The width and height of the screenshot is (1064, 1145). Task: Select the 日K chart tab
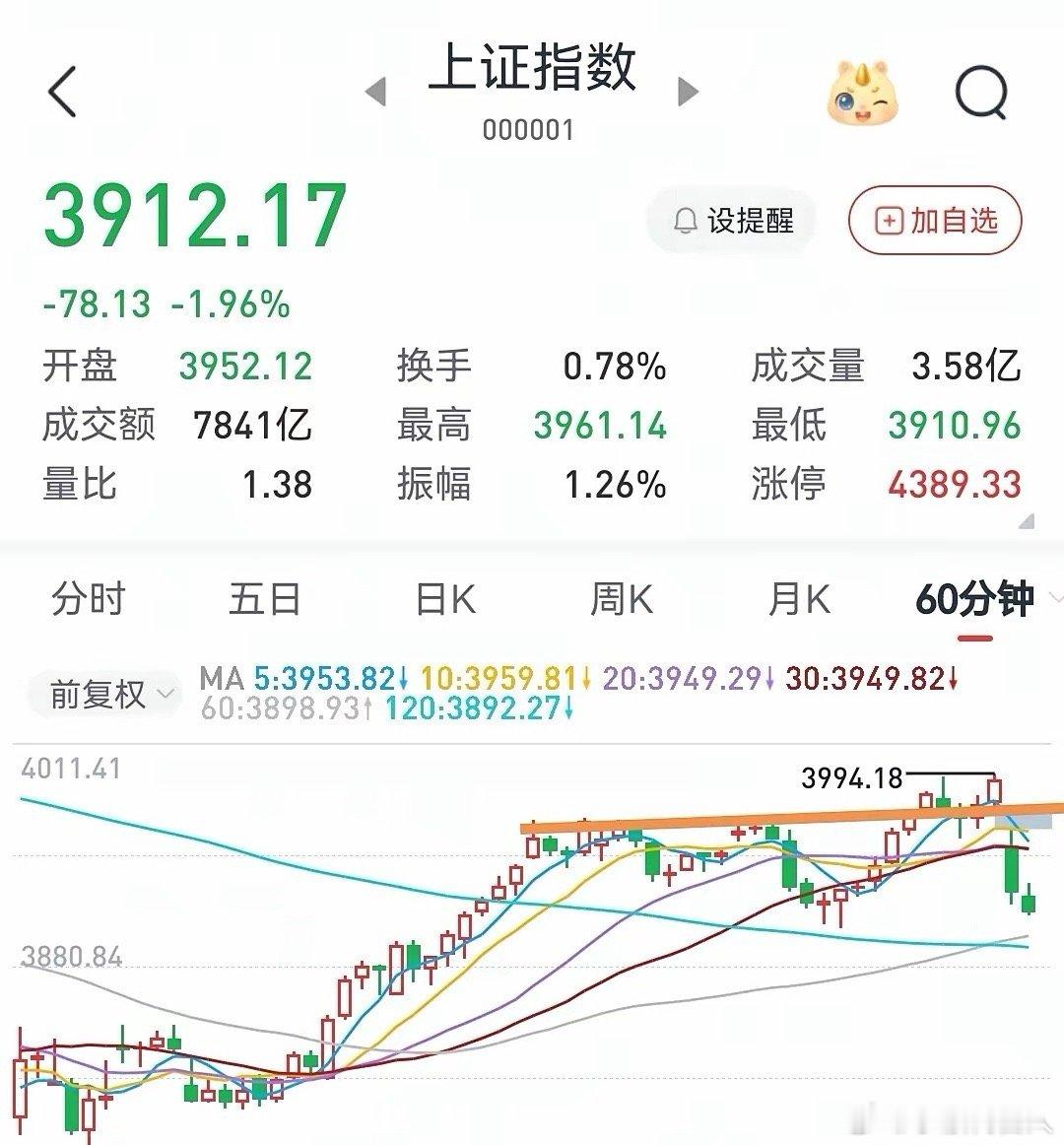[x=444, y=599]
